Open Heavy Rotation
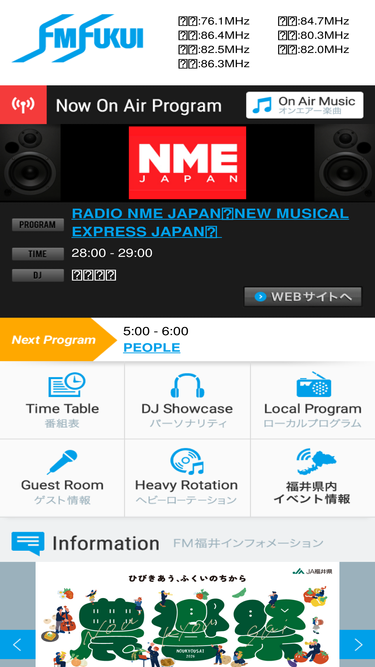Viewport: 375px width, 667px height. point(188,478)
